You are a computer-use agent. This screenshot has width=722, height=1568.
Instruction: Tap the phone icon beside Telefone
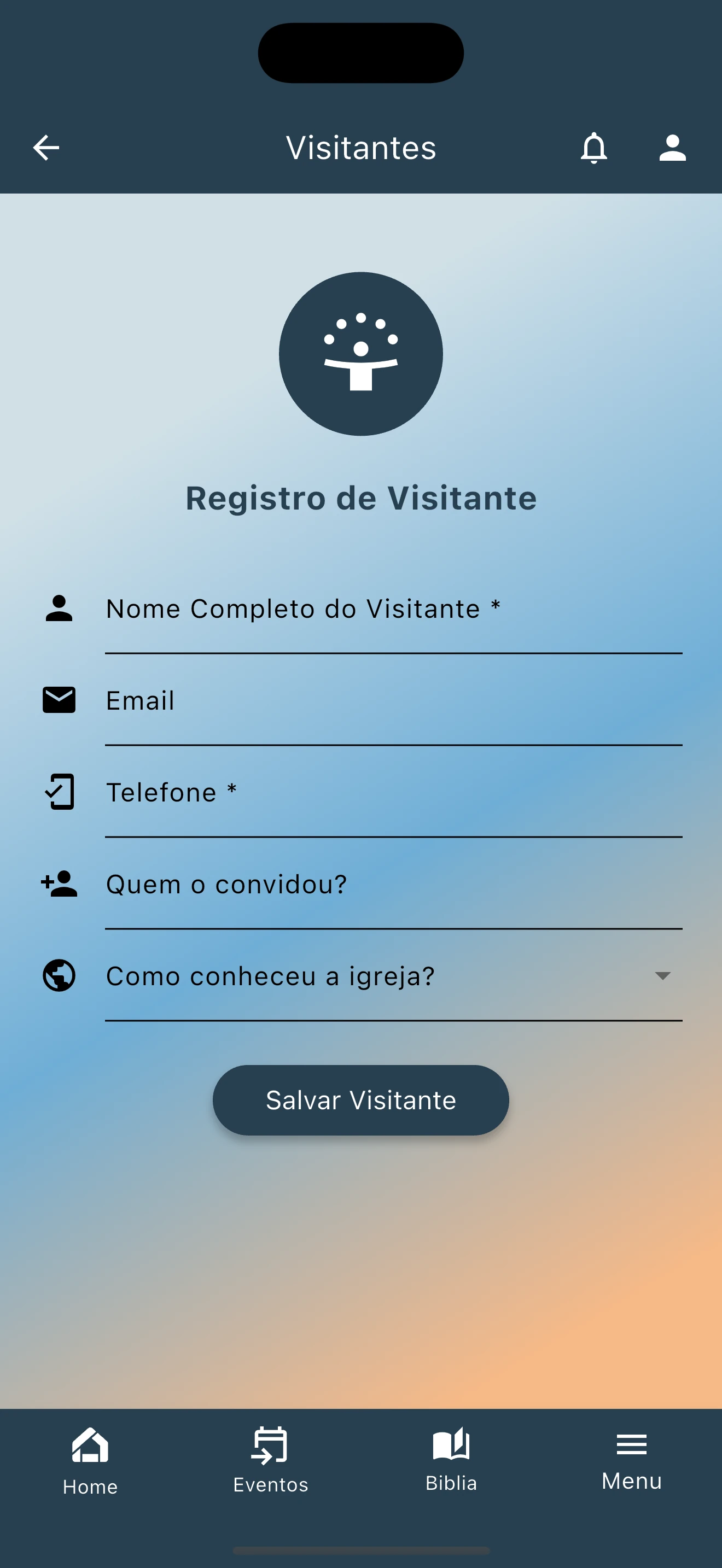click(x=59, y=792)
